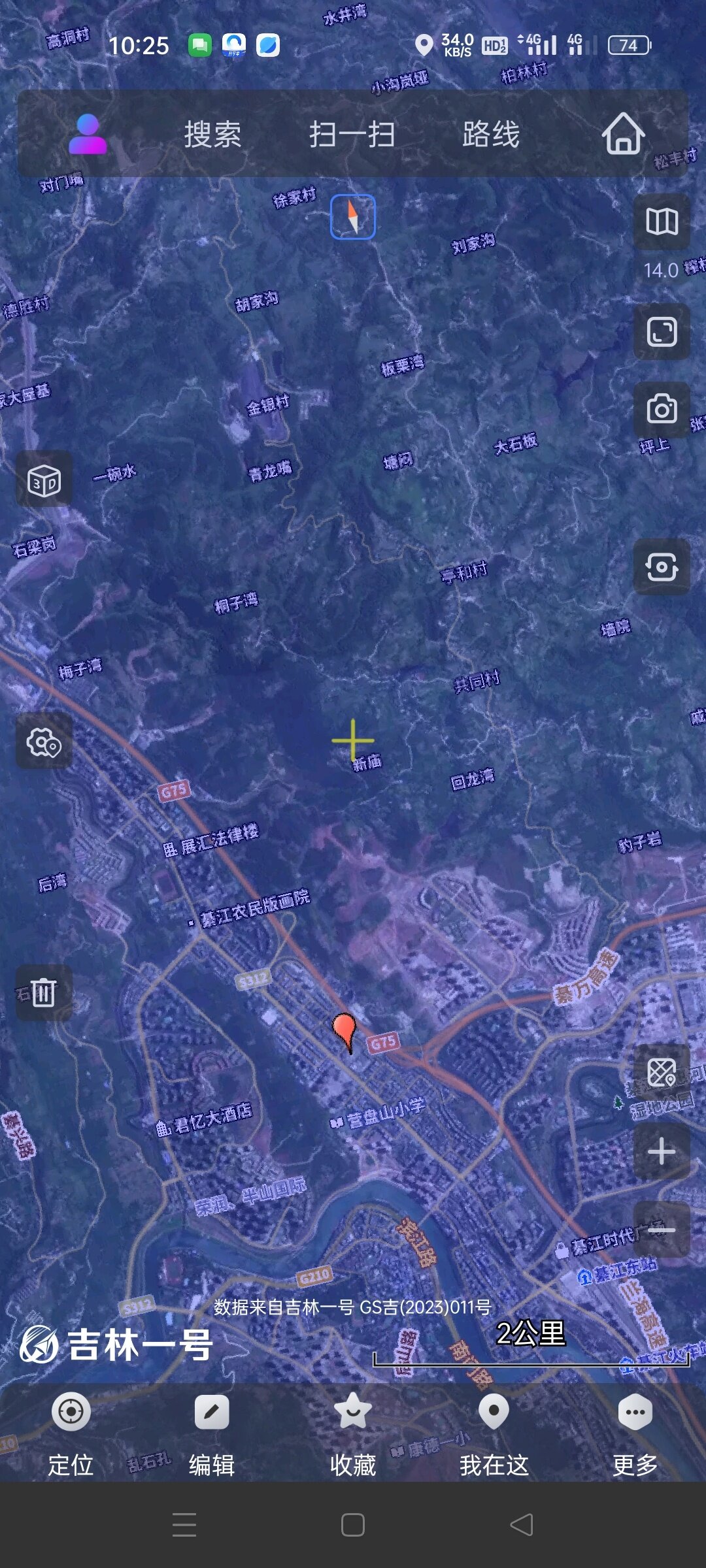Open map settings gear icon
This screenshot has width=706, height=1568.
pos(44,742)
